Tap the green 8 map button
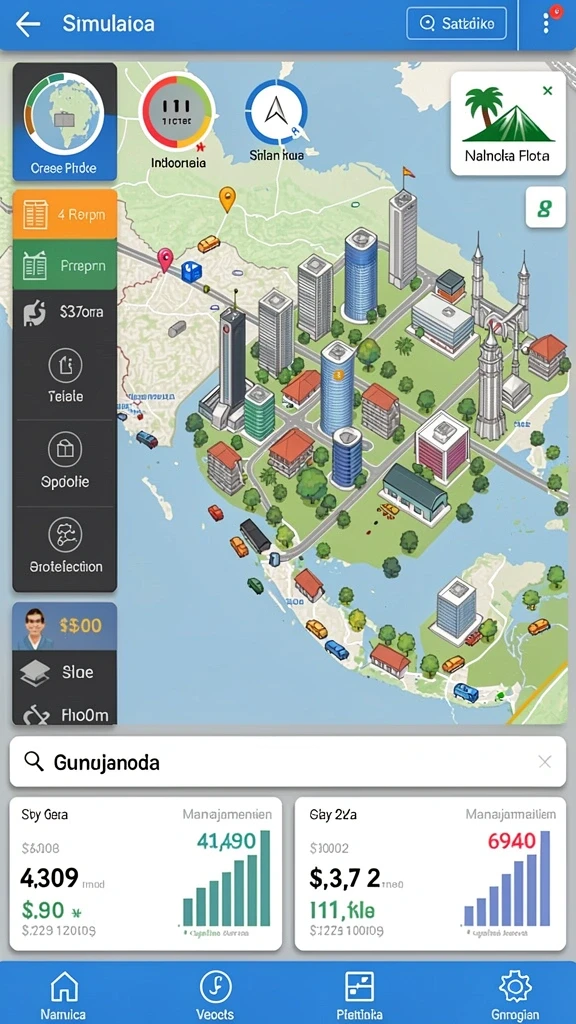 coord(545,208)
